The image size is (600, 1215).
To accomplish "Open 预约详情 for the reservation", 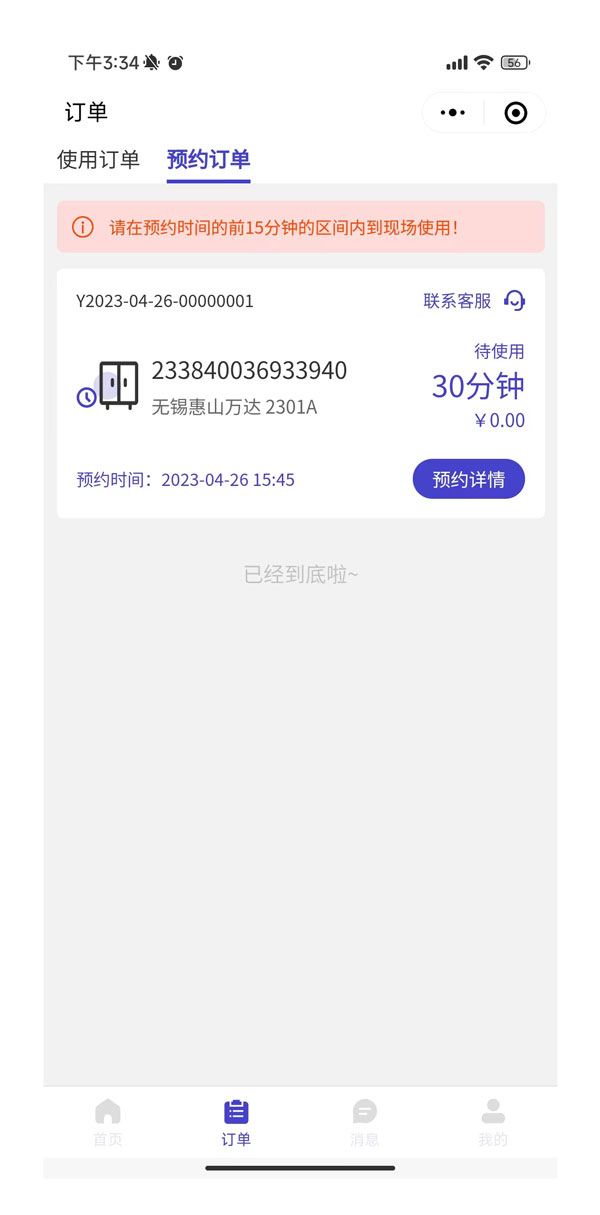I will click(468, 480).
